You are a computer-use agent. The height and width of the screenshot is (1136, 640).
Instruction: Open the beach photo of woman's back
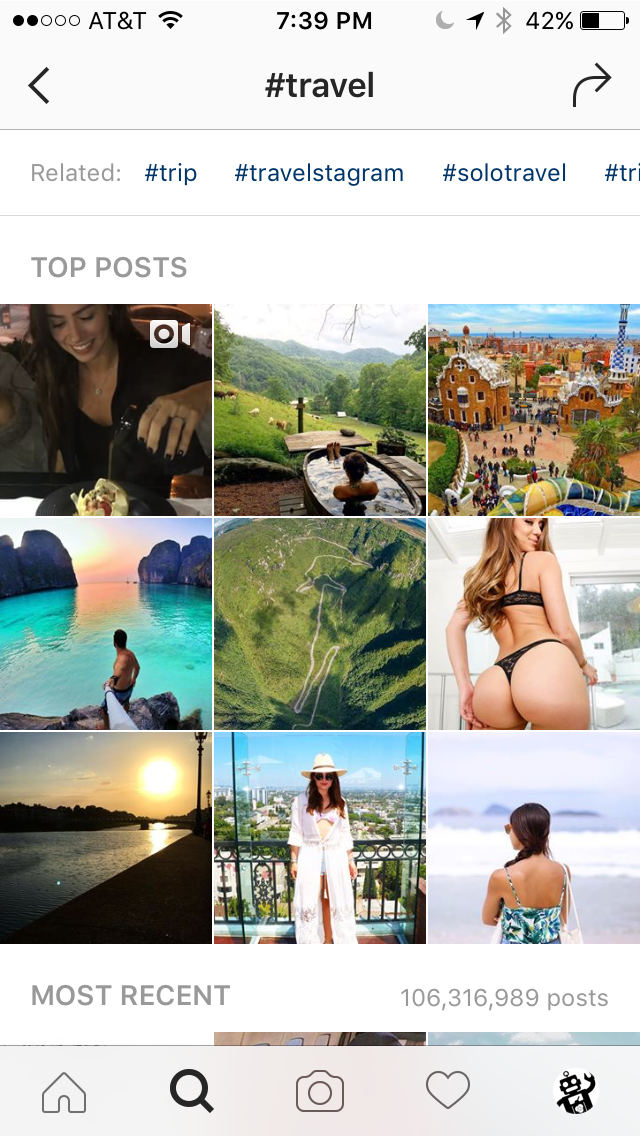(534, 838)
